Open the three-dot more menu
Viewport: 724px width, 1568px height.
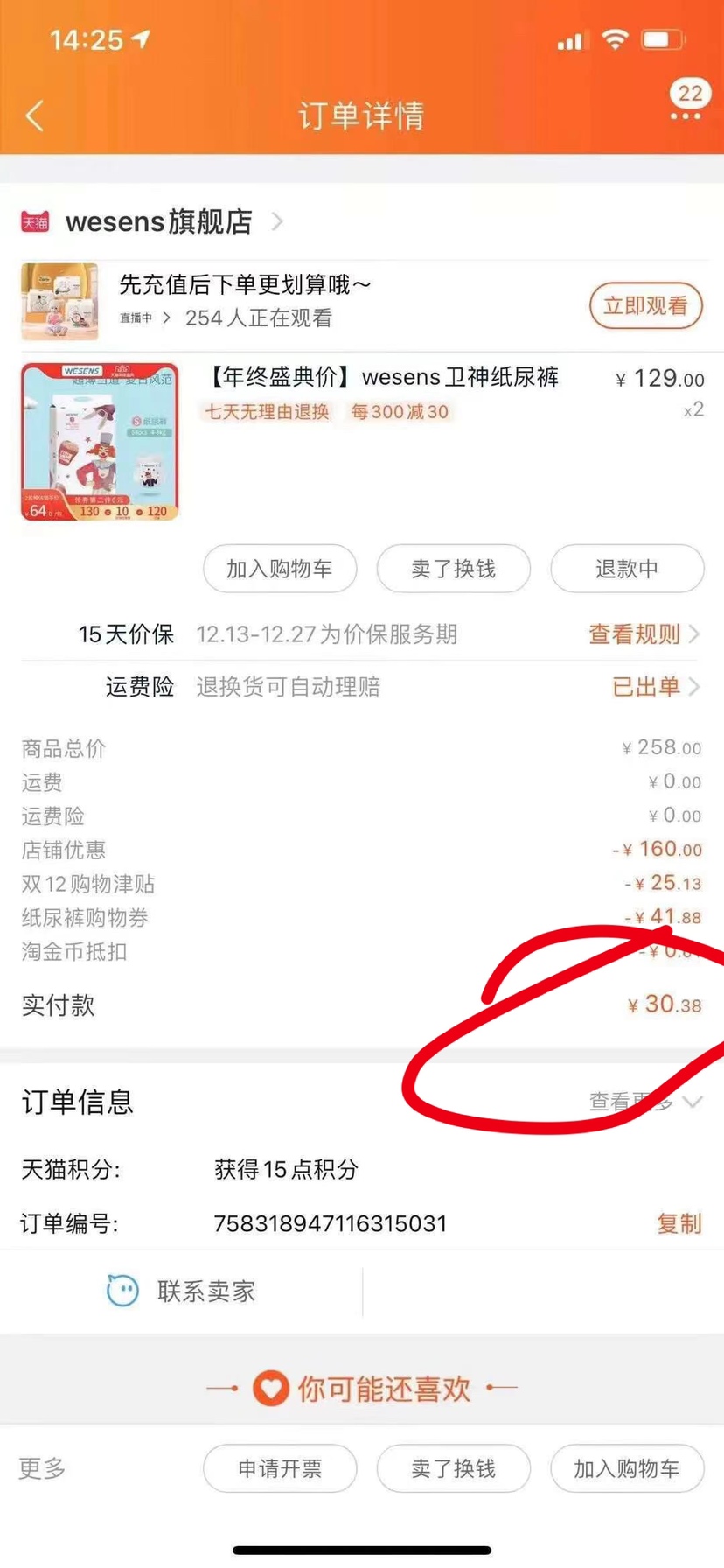[x=686, y=115]
